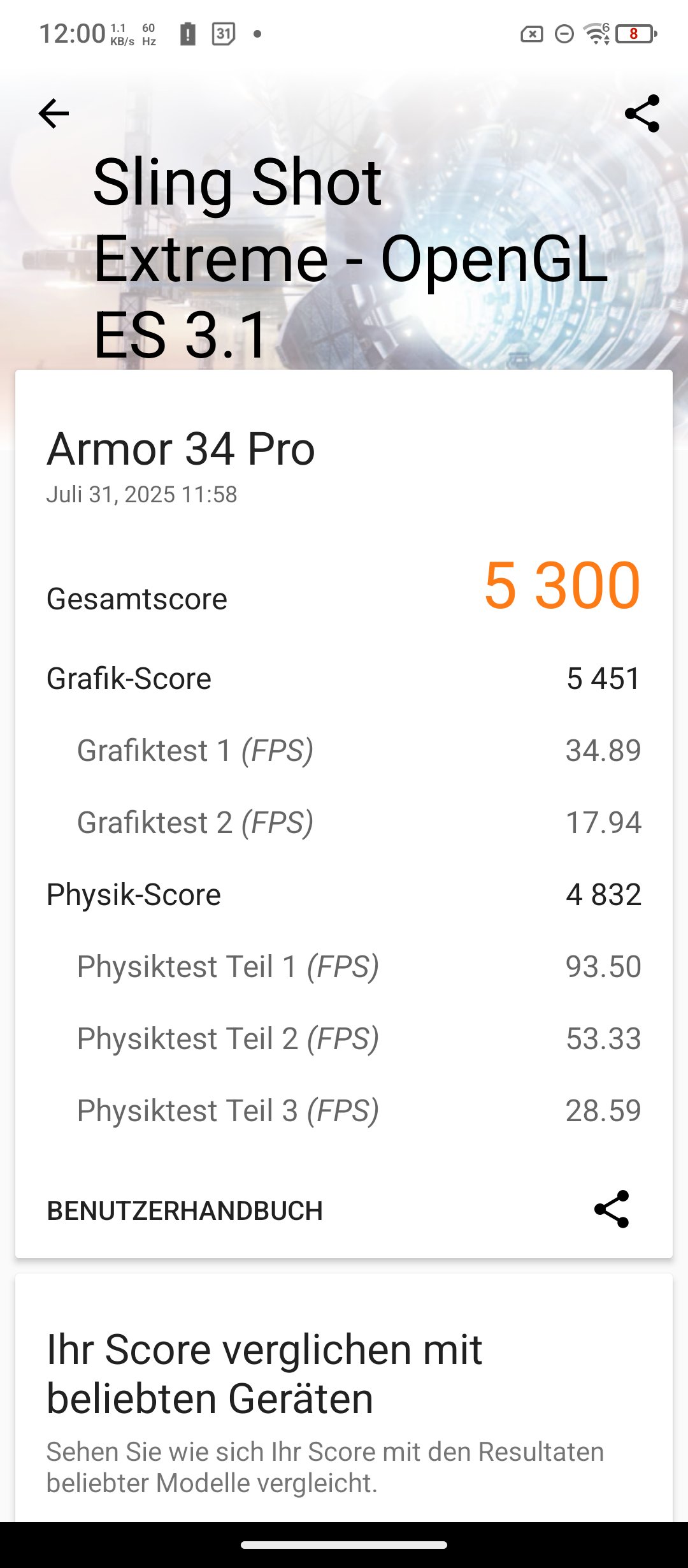Go back using the top arrow
Image resolution: width=688 pixels, height=1568 pixels.
54,114
